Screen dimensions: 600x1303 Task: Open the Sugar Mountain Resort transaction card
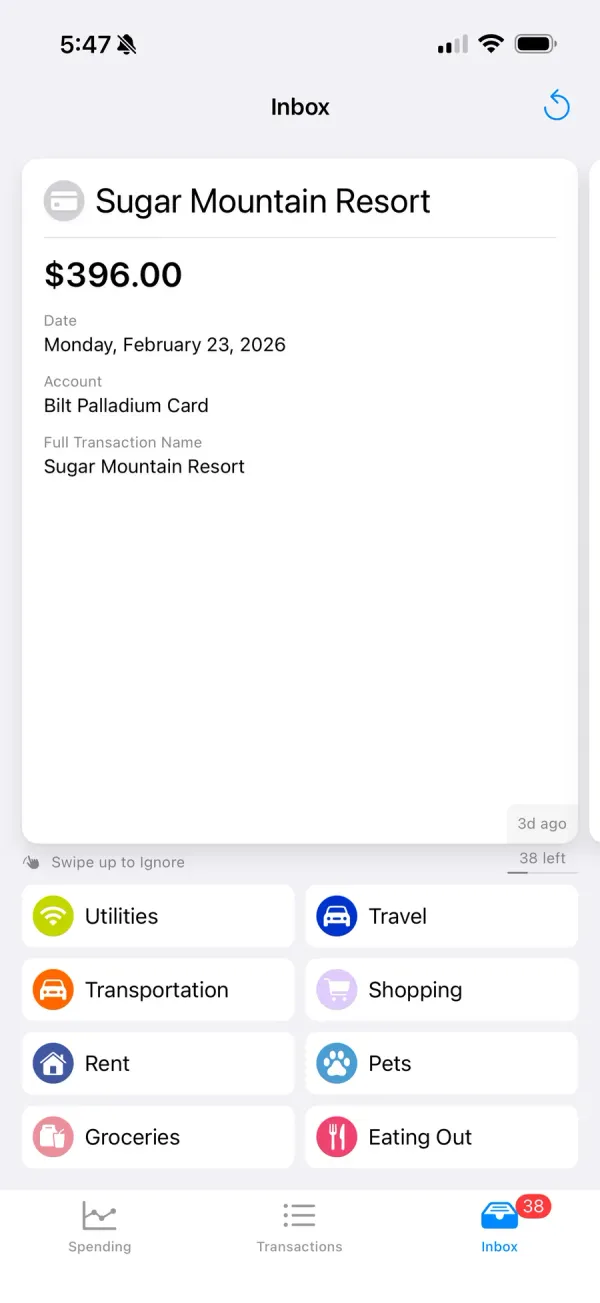pos(300,501)
